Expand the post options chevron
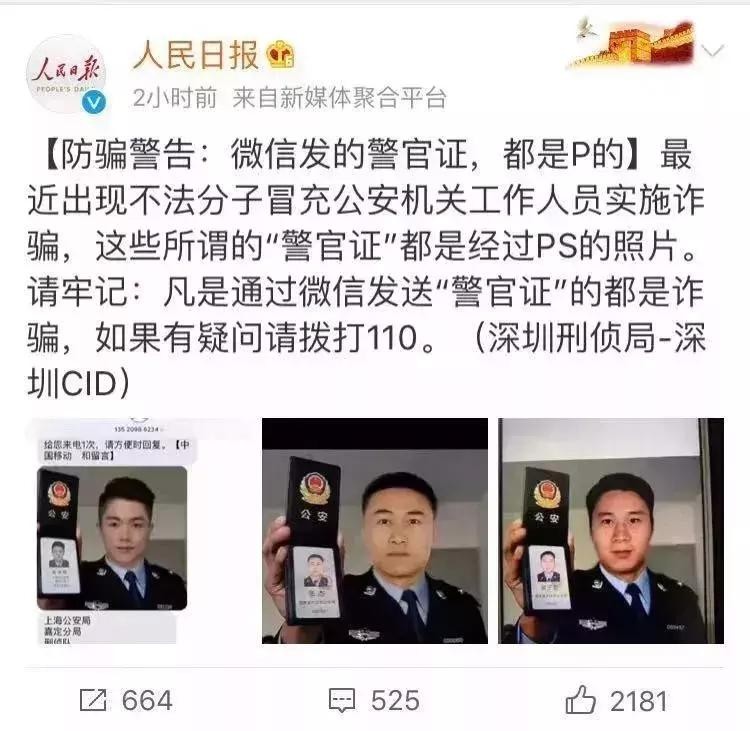The width and height of the screenshot is (750, 731). pos(714,52)
